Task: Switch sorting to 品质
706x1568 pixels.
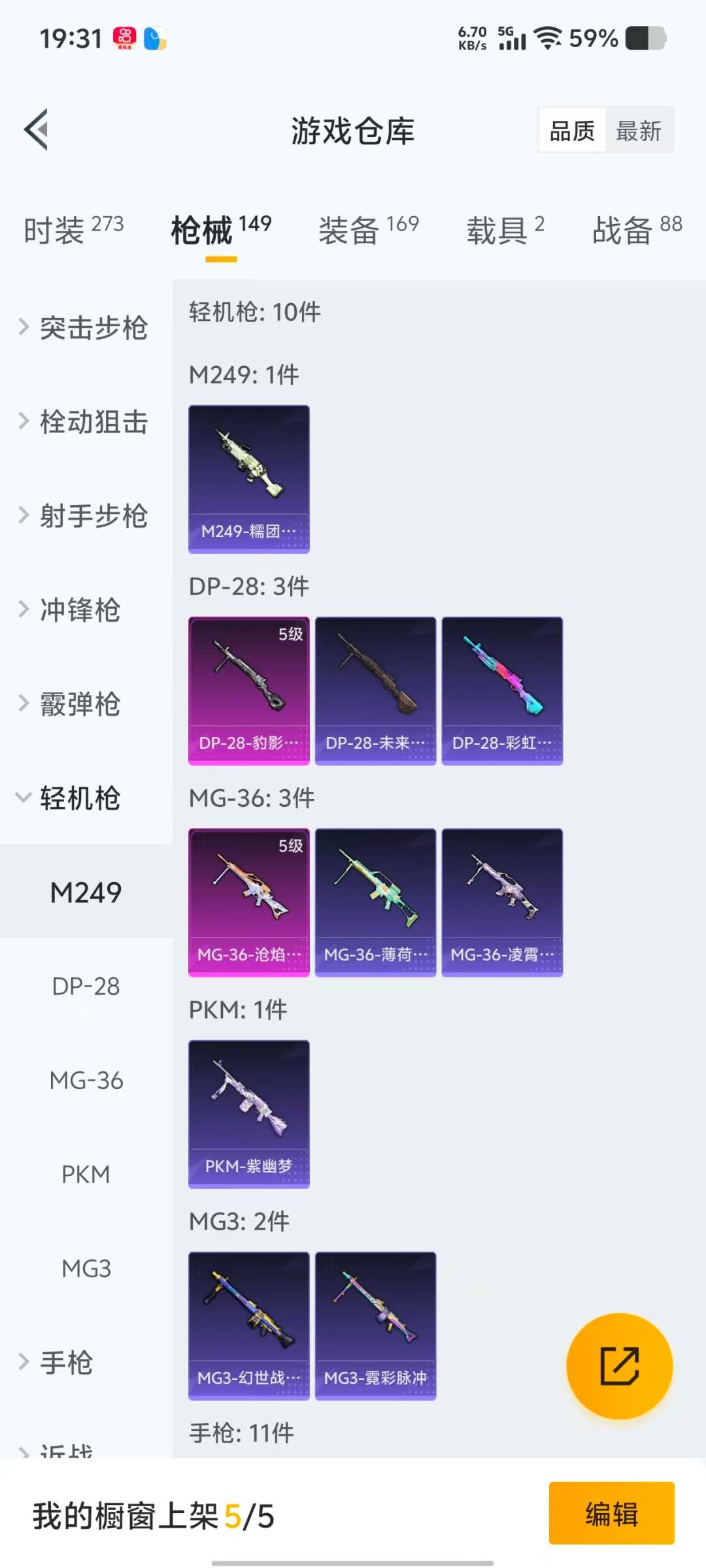Action: click(x=571, y=130)
